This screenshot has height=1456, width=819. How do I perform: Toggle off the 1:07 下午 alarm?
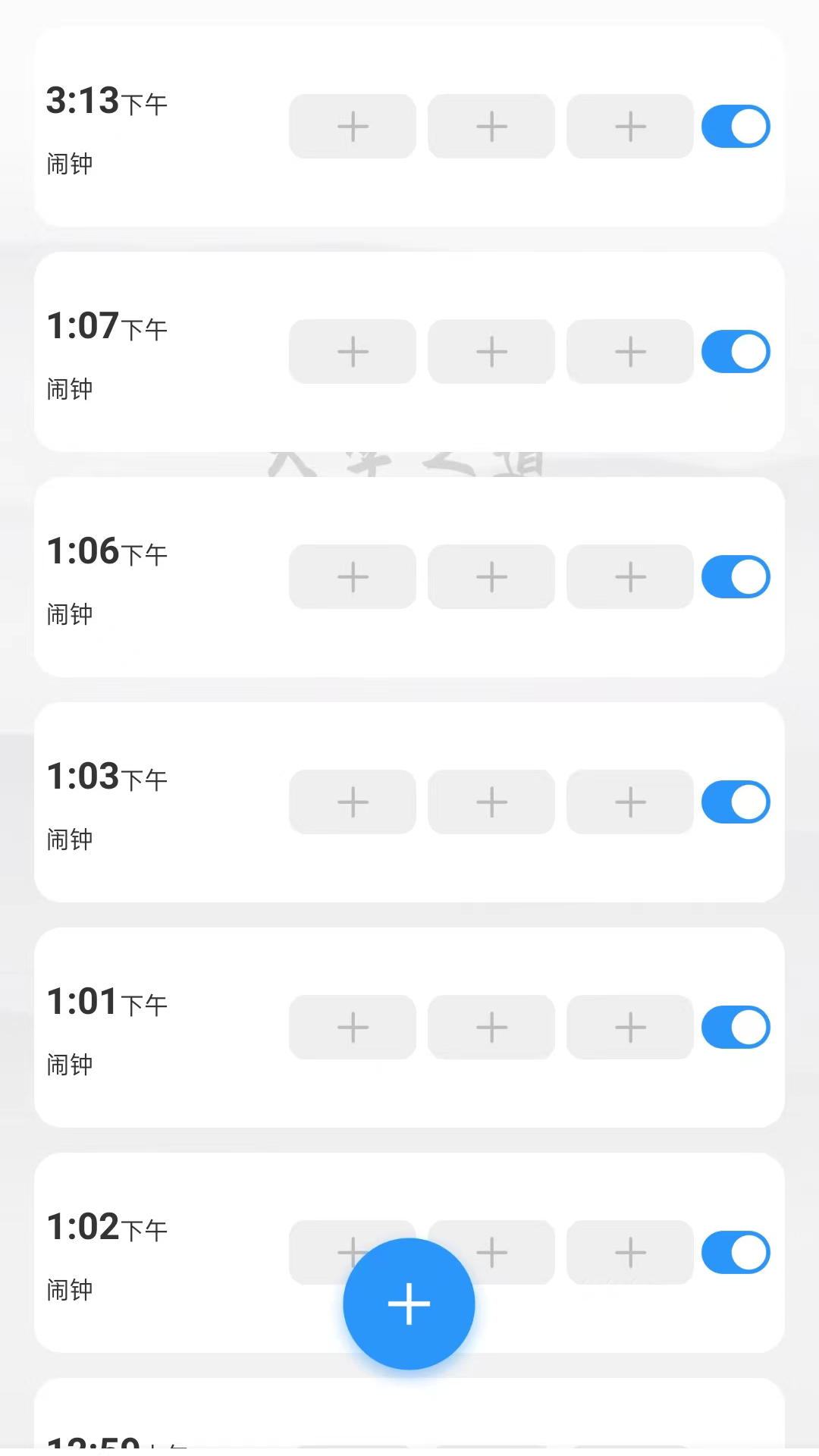(x=736, y=351)
